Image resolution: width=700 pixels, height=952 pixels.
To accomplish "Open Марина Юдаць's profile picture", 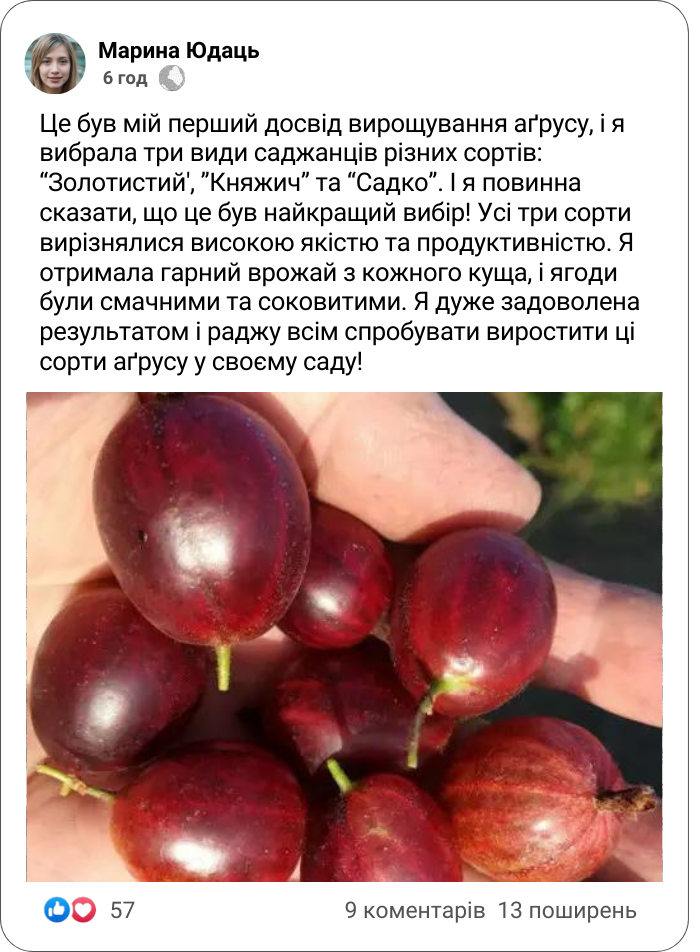I will (55, 63).
